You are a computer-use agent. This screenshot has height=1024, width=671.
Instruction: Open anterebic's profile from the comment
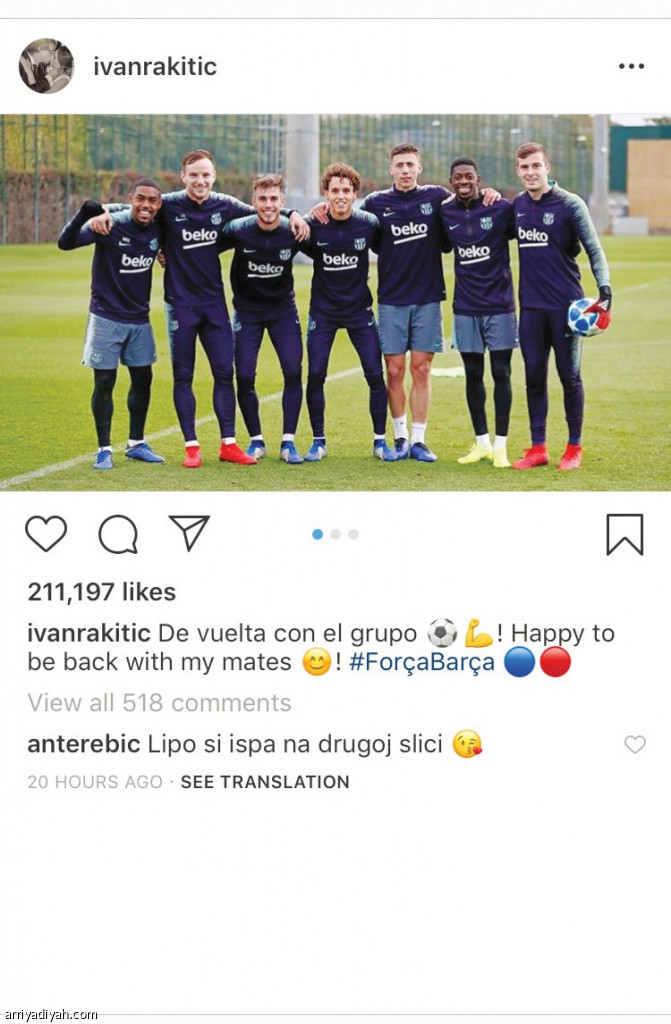click(83, 744)
